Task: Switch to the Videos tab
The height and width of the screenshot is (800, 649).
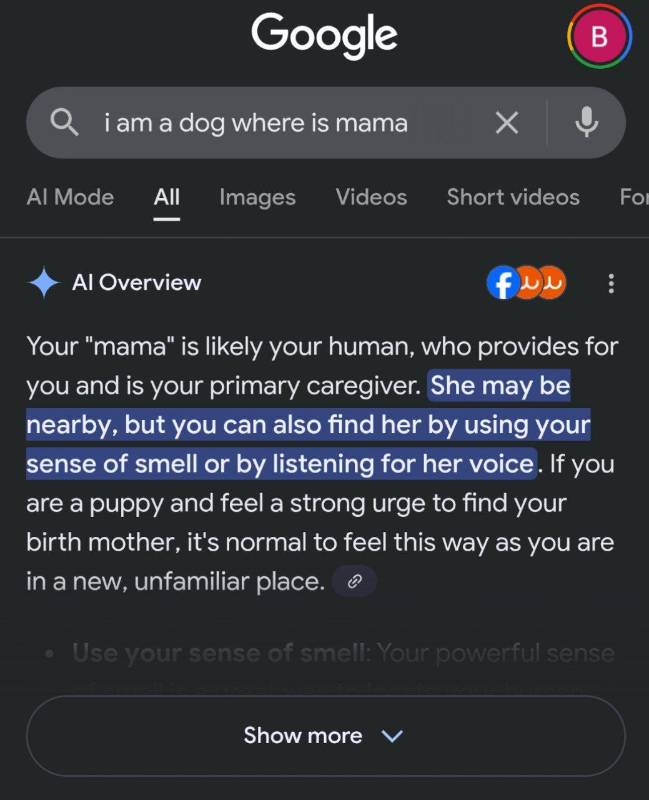Action: (371, 197)
